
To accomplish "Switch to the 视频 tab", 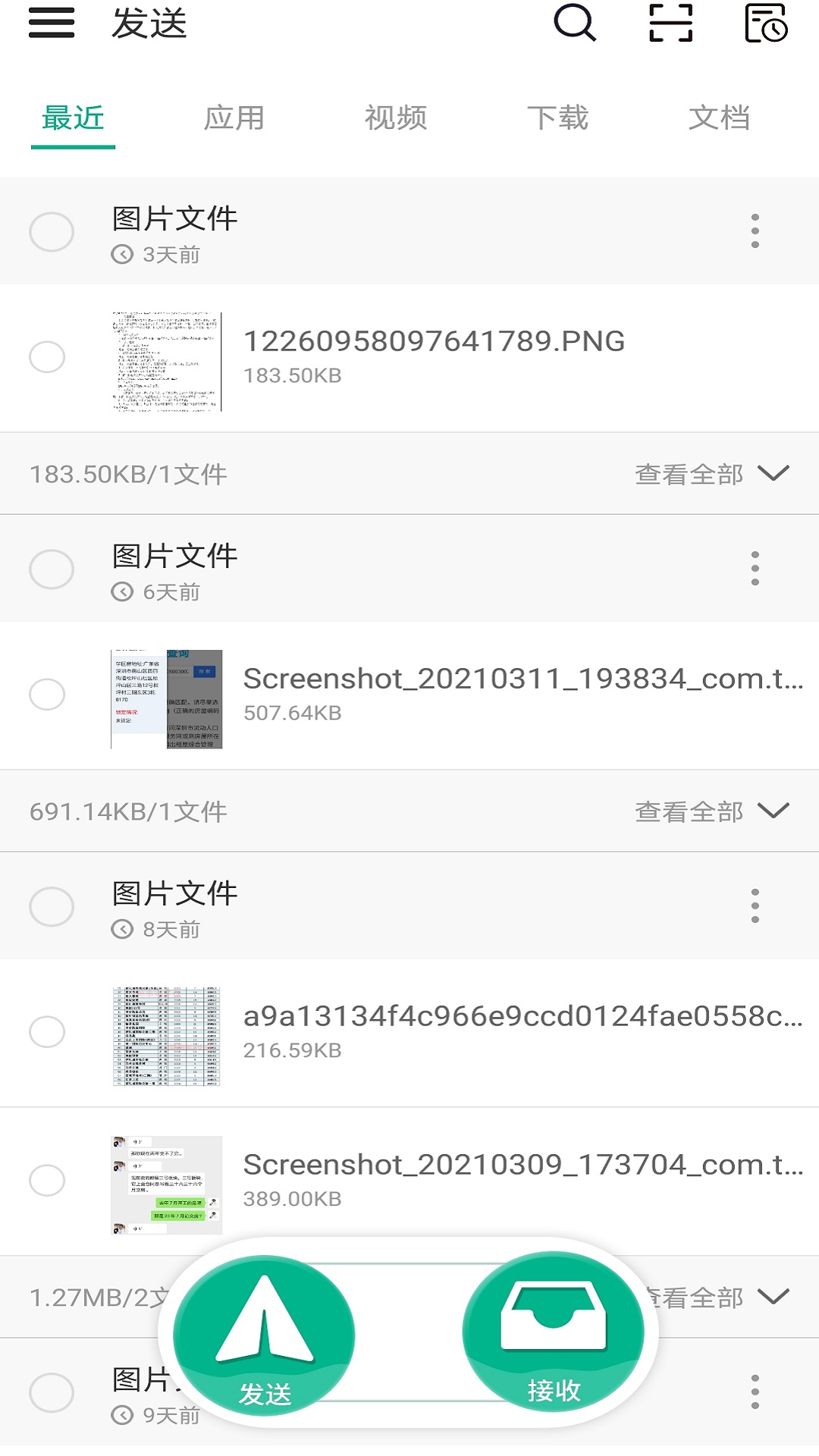I will pyautogui.click(x=396, y=118).
